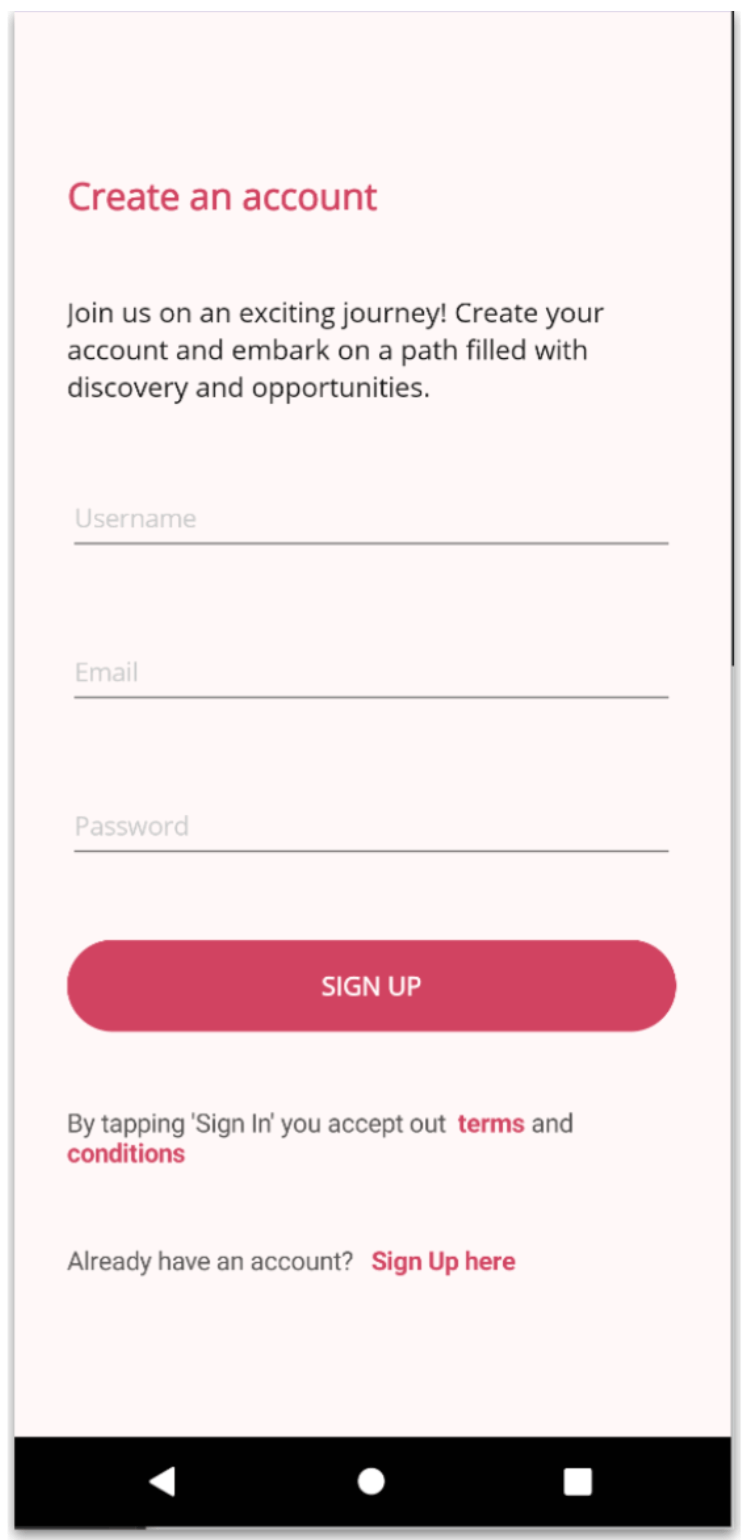Viewport: 748px width, 1540px height.
Task: Follow the 'Sign Up here' link
Action: point(443,1261)
